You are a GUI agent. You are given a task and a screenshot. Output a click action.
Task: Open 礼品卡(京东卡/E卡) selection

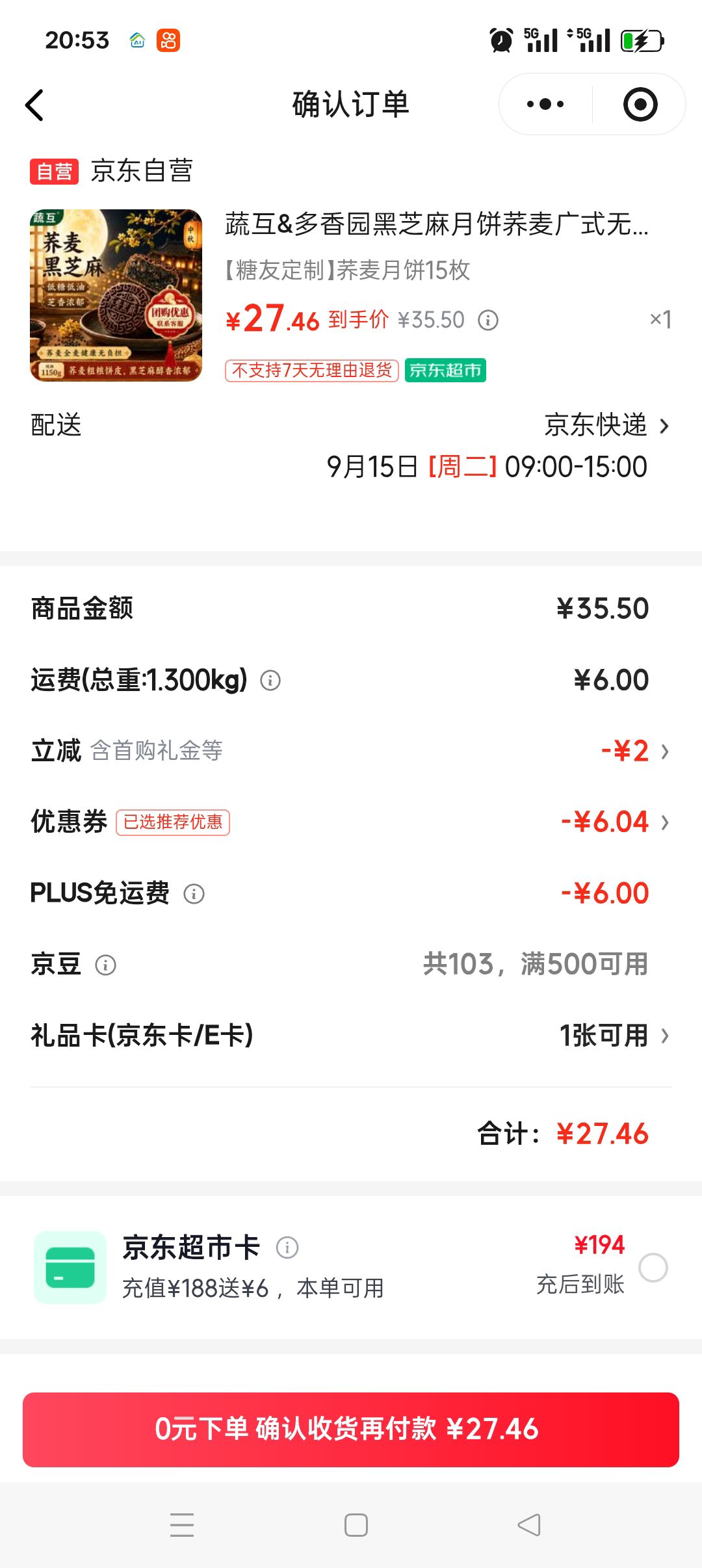tap(351, 1035)
